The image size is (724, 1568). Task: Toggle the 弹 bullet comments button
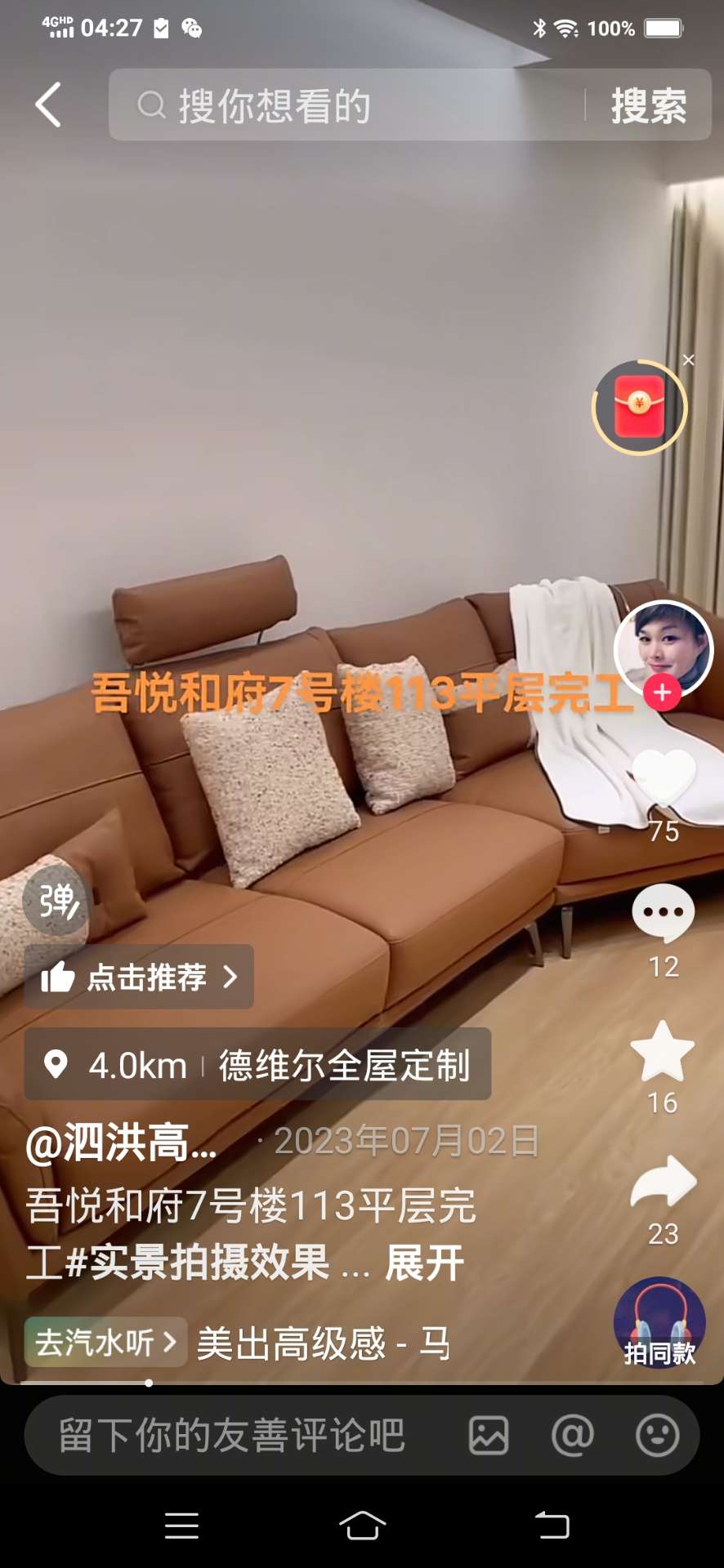point(56,902)
